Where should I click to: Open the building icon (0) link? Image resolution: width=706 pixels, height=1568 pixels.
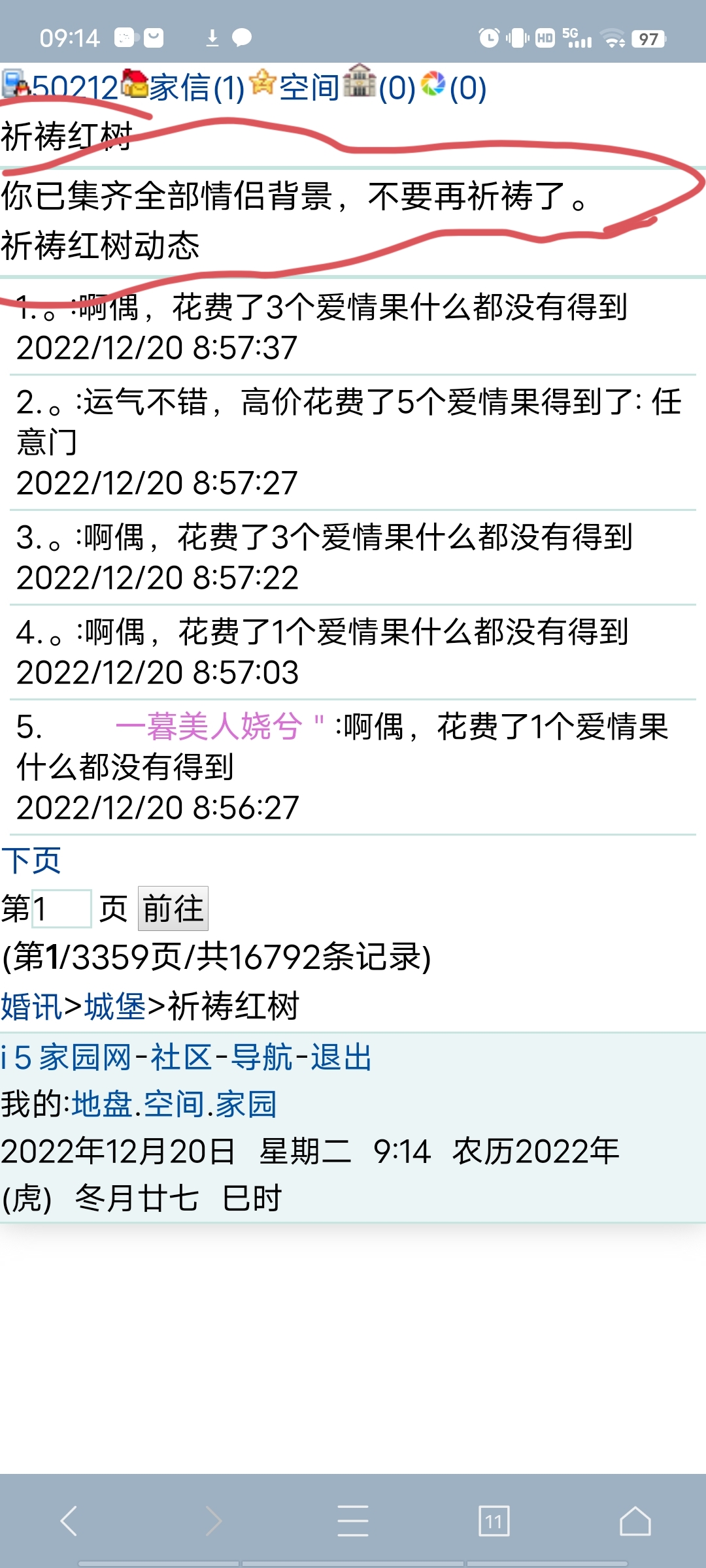(x=396, y=88)
